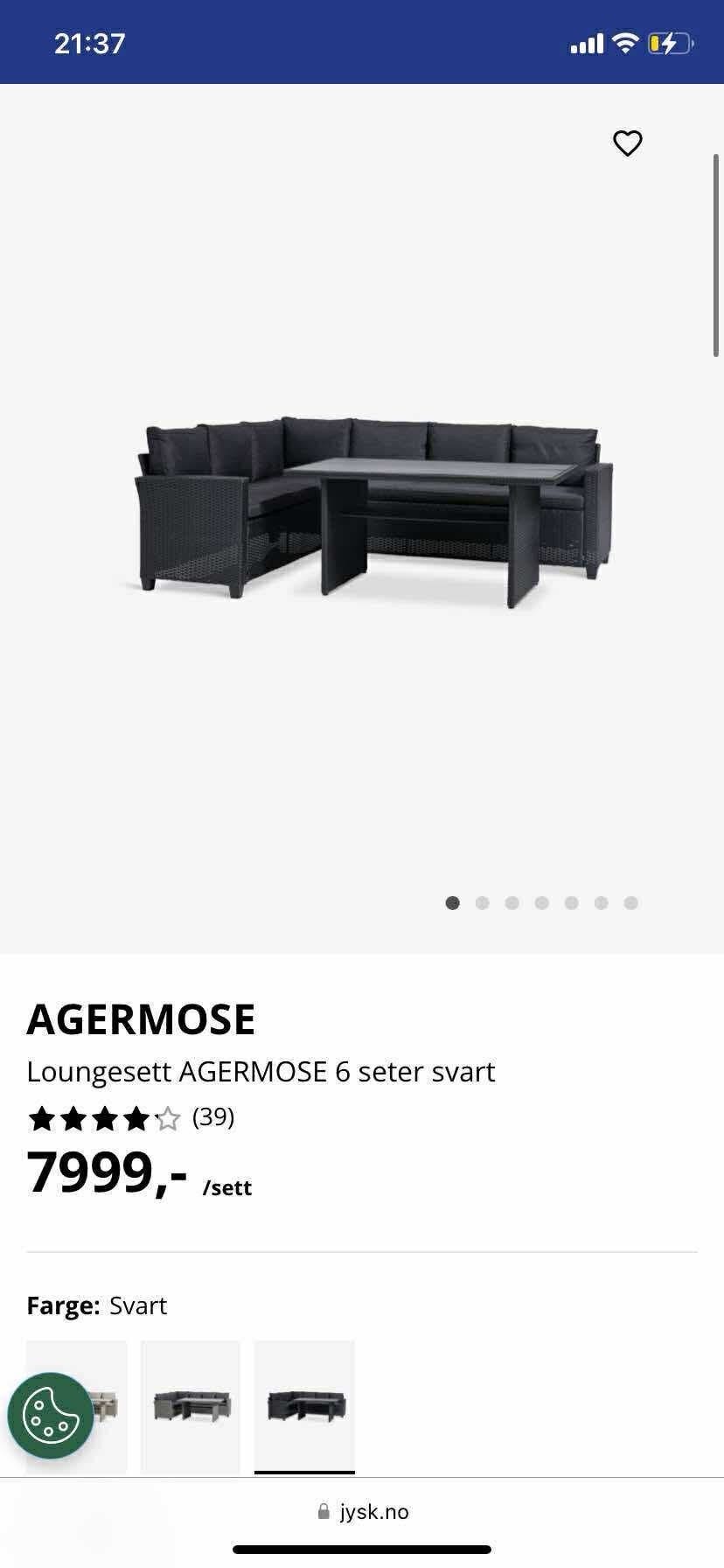
Task: Select the fourth slideshow dot
Action: click(542, 902)
